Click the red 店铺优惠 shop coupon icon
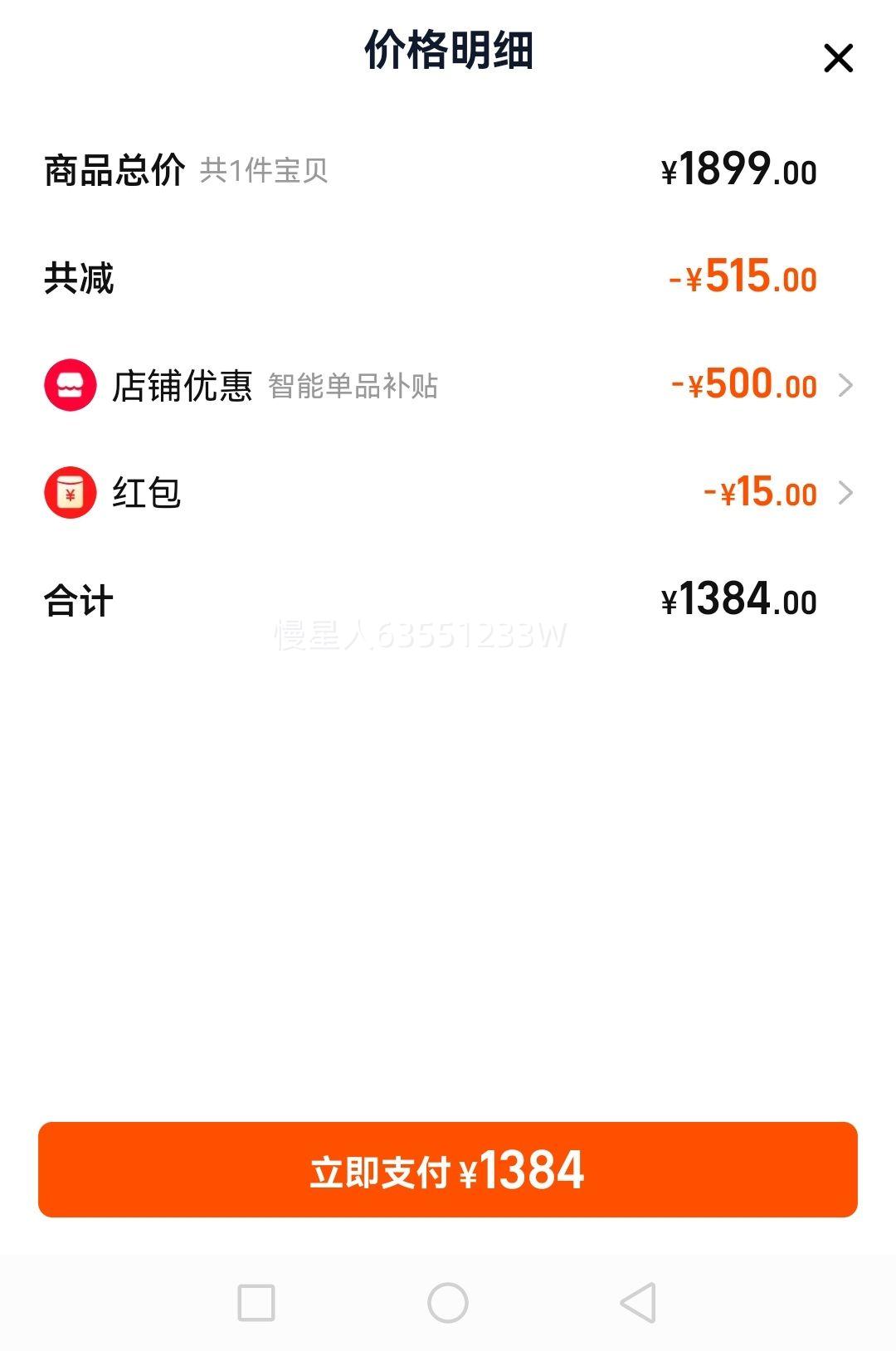Viewport: 896px width, 1351px height. coord(70,385)
